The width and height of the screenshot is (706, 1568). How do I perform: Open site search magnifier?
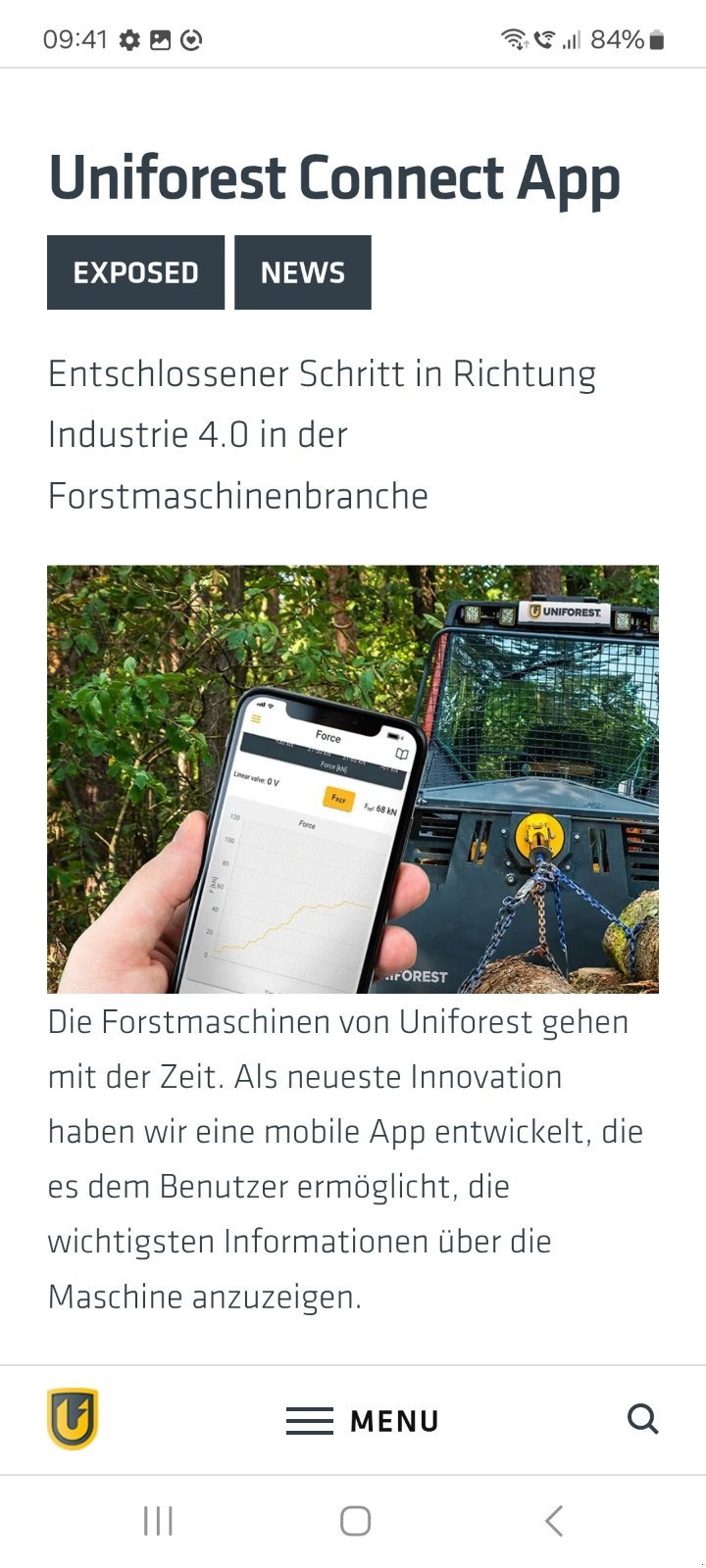point(642,1418)
